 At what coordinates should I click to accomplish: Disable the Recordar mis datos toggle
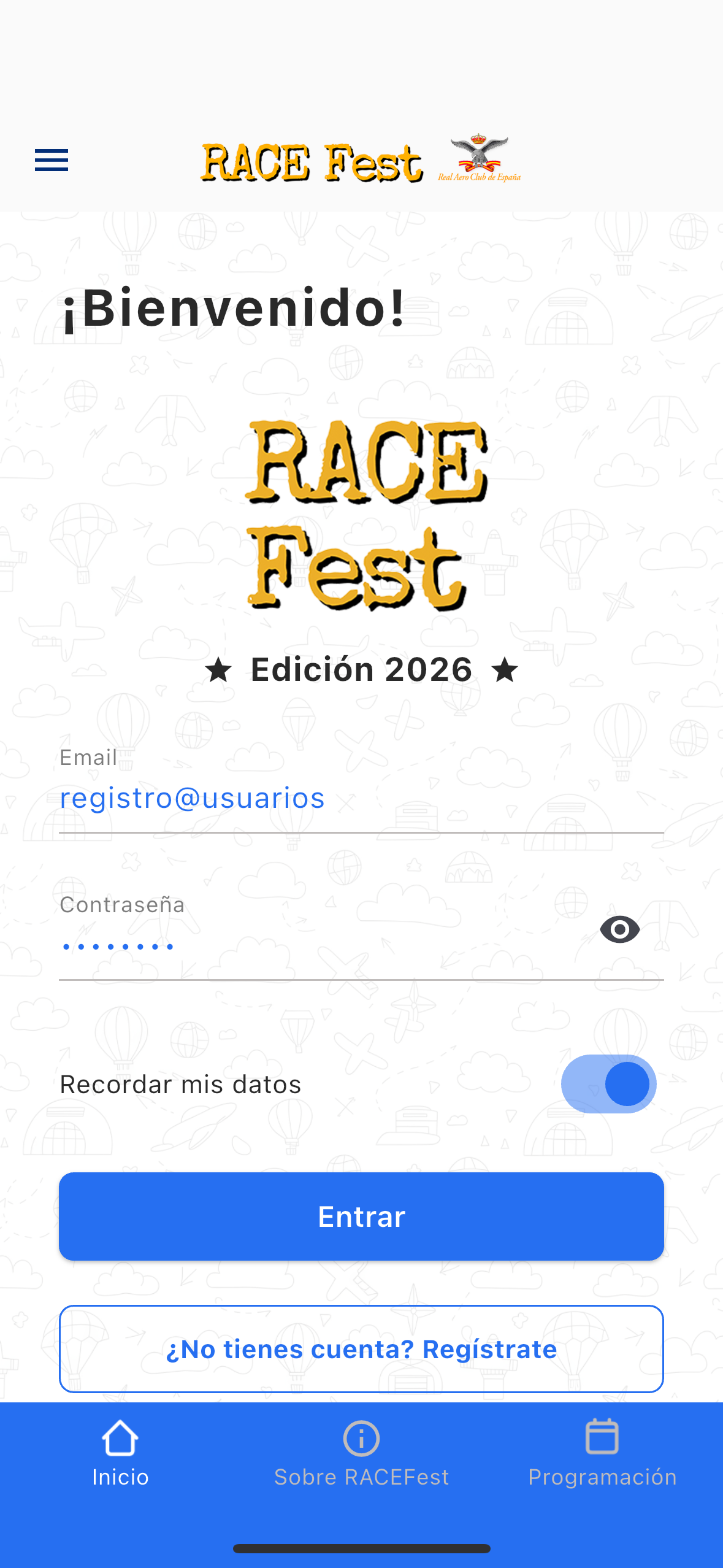608,1084
